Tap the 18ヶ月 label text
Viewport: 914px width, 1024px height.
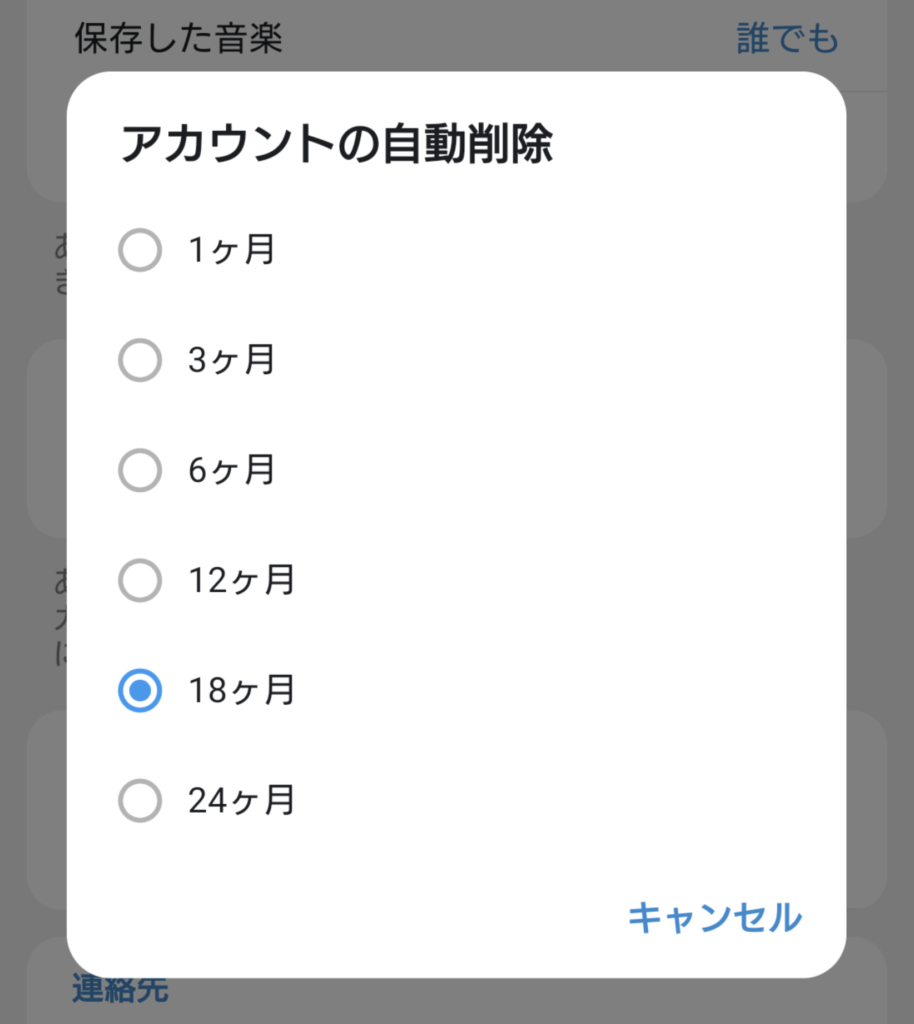coord(239,690)
